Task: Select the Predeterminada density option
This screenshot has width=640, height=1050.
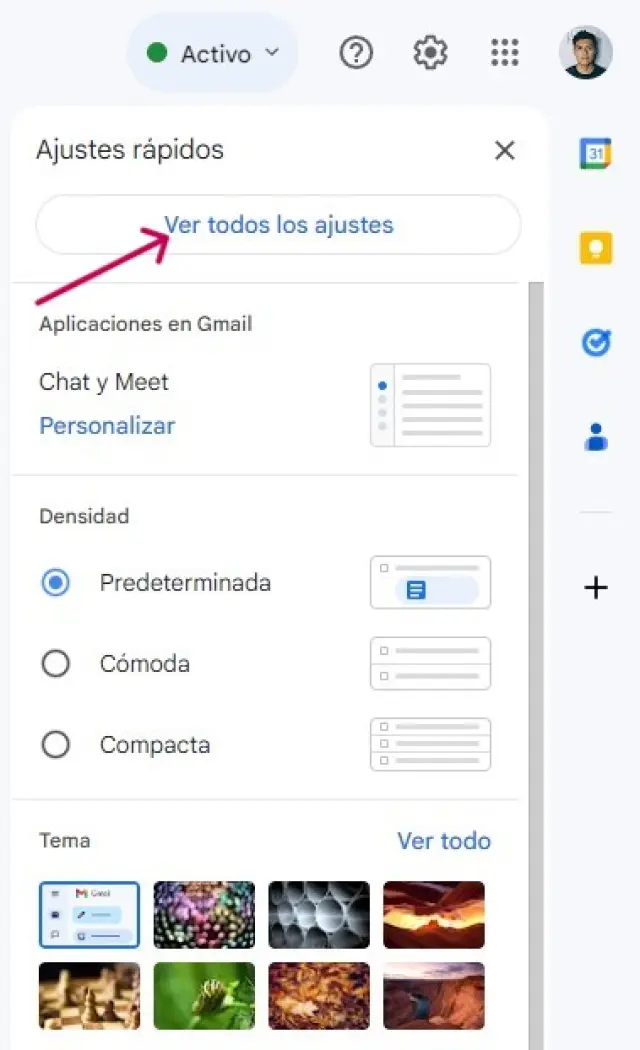Action: [x=56, y=582]
